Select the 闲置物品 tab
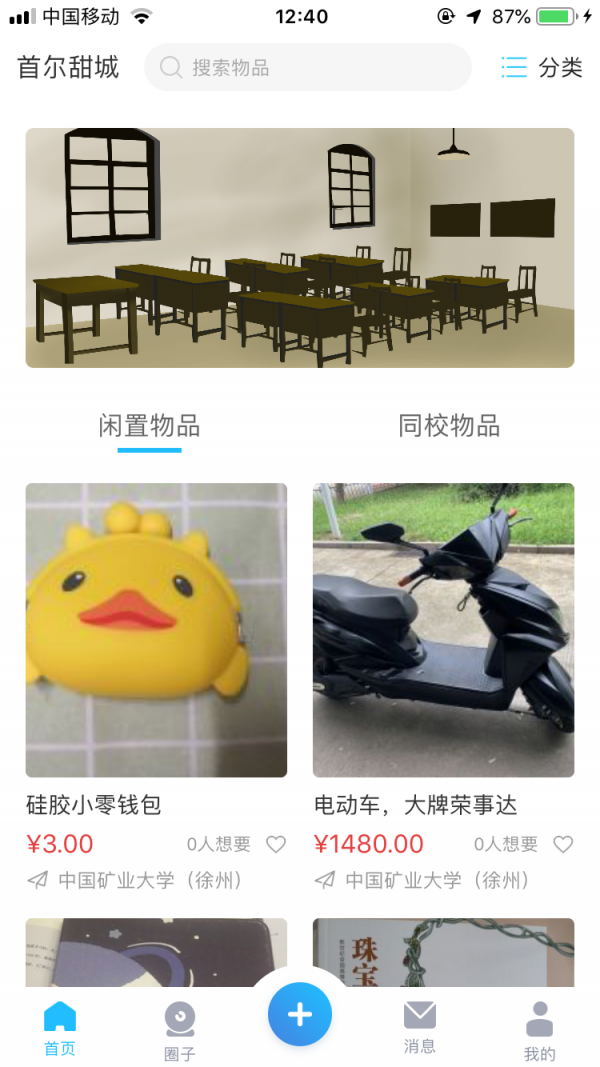This screenshot has height=1067, width=600. [149, 427]
